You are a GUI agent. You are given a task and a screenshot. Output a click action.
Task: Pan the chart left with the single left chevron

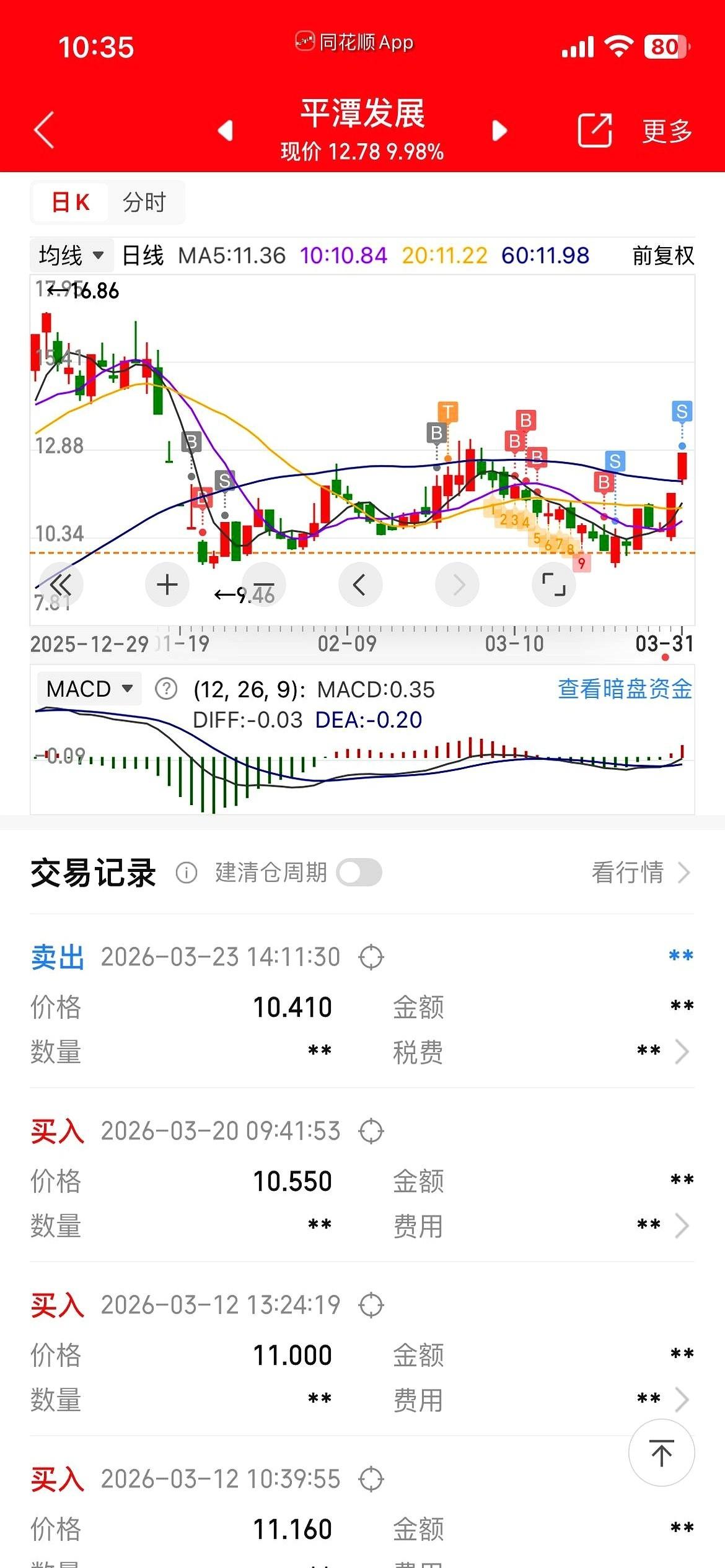[360, 583]
